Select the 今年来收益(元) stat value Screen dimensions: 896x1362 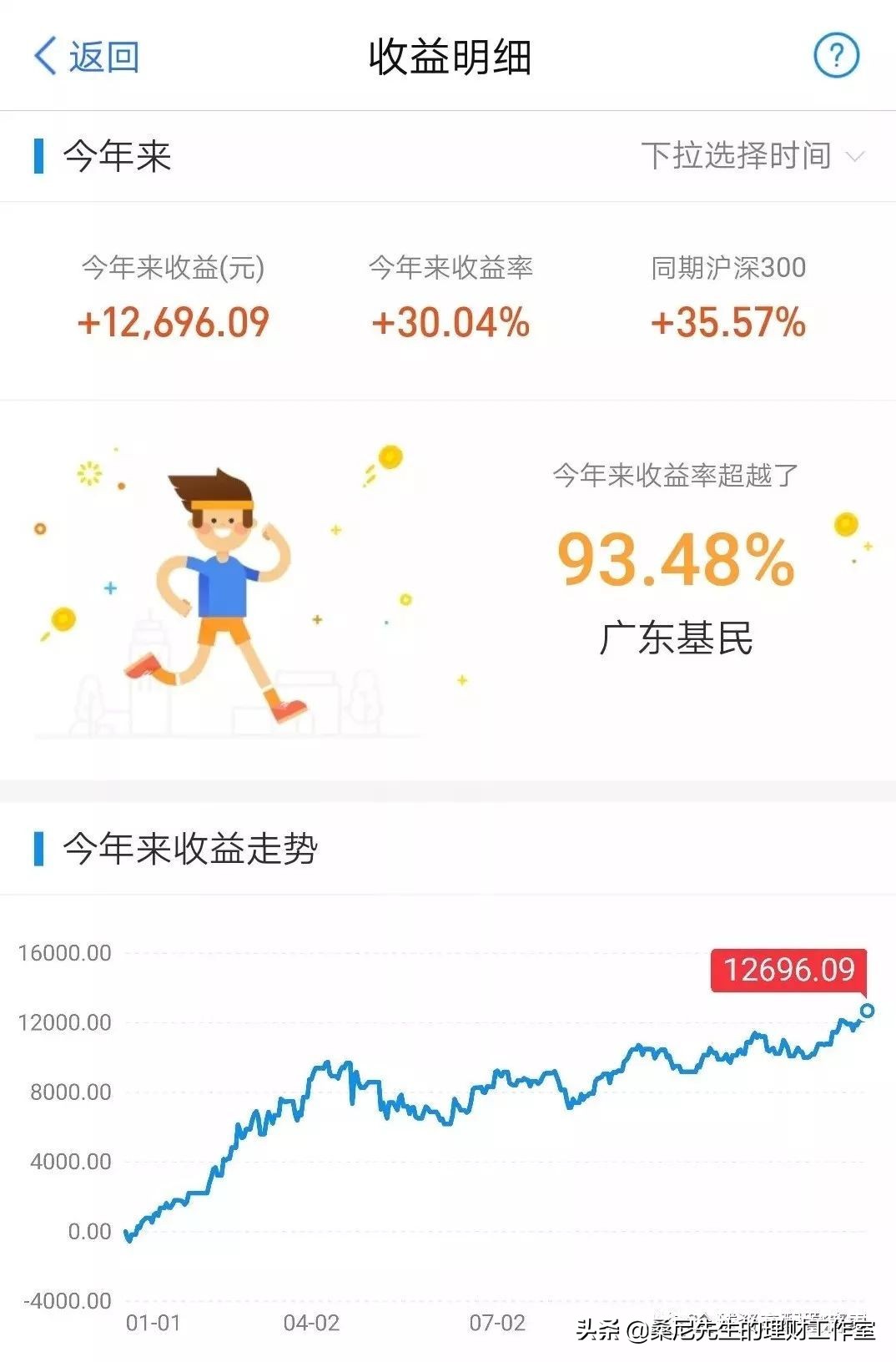171,320
